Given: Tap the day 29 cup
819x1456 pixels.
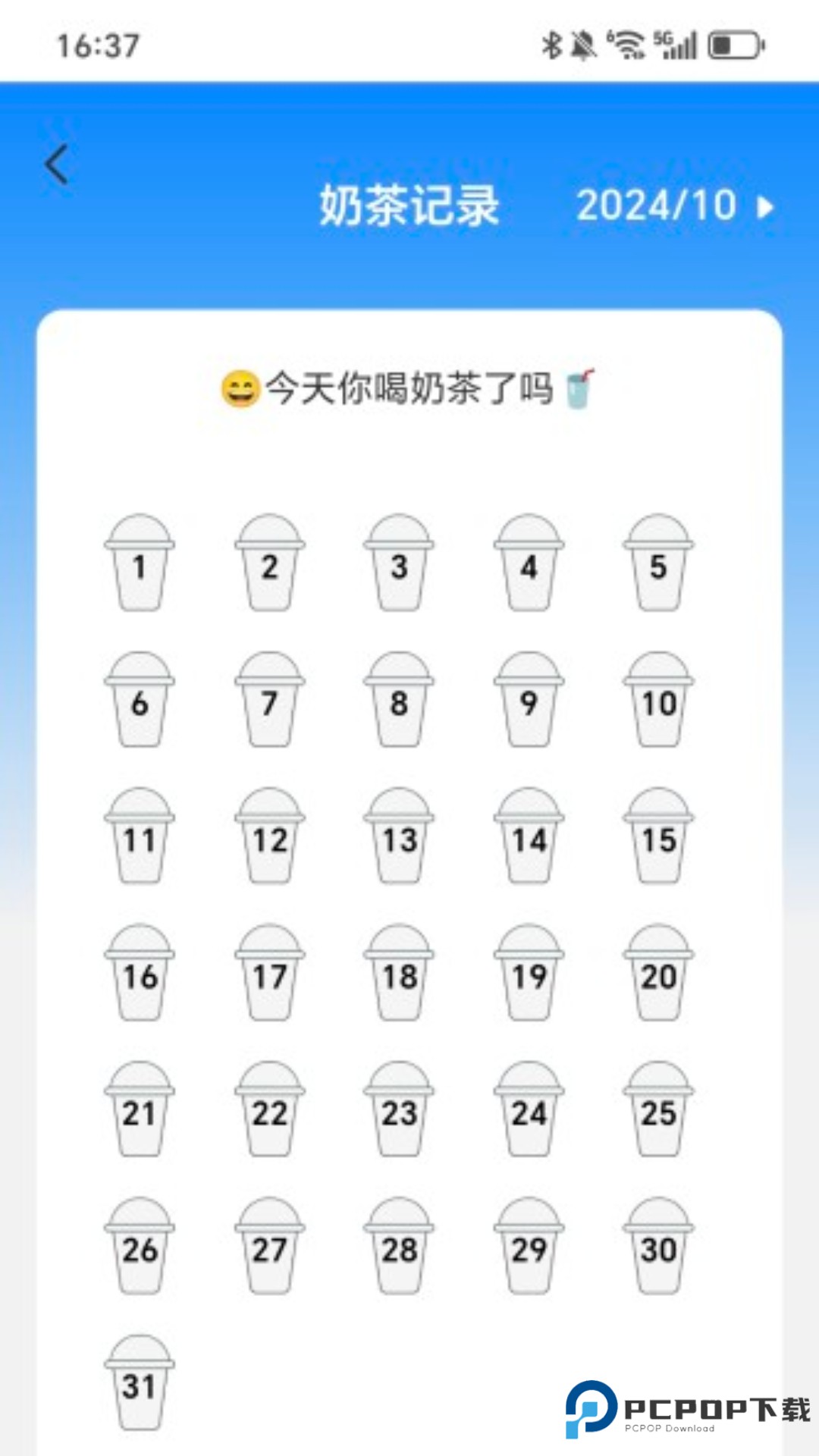Looking at the screenshot, I should pyautogui.click(x=529, y=1246).
